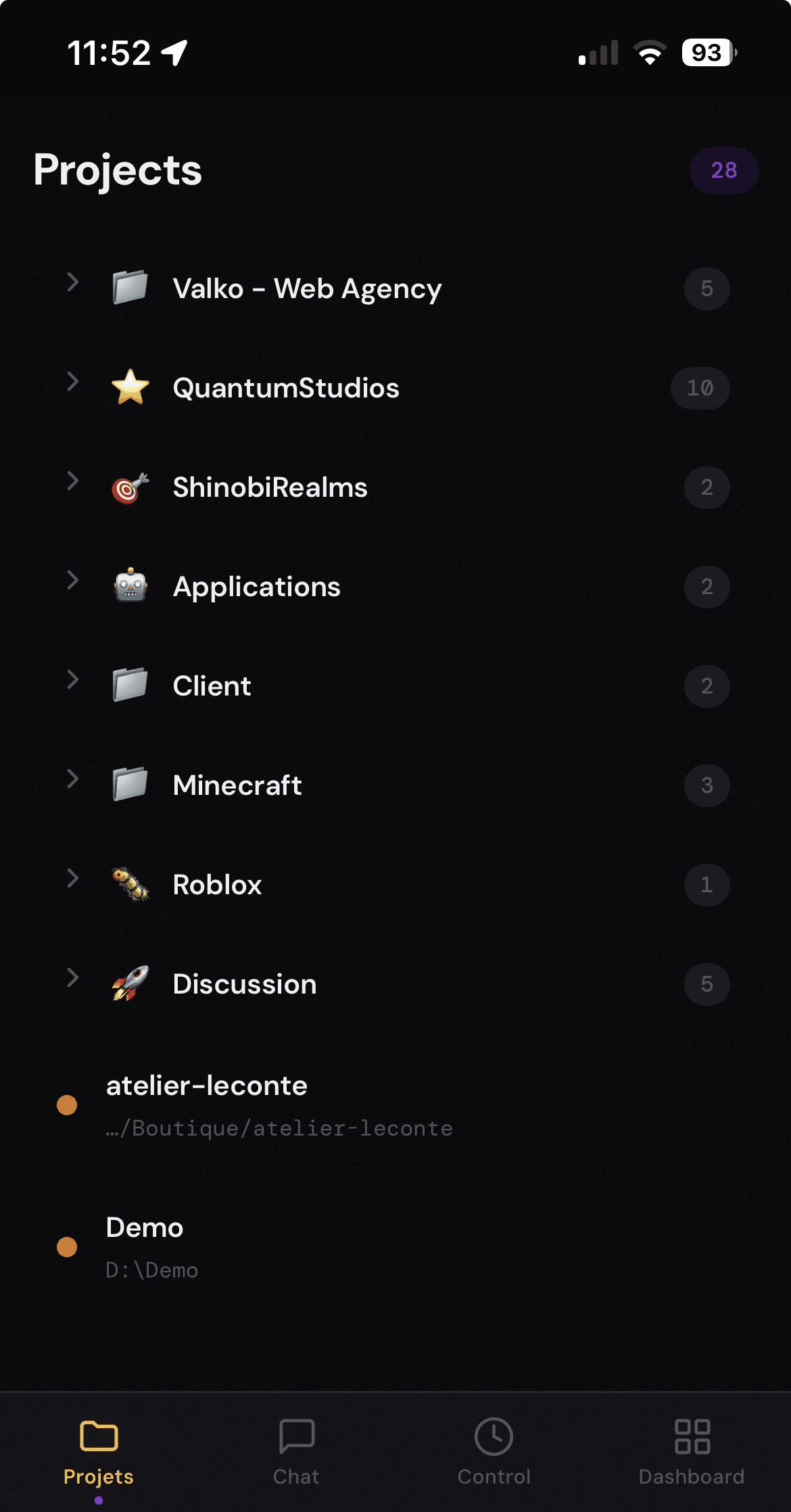The image size is (791, 1512).
Task: Click the orange status dot beside Demo
Action: pyautogui.click(x=66, y=1246)
